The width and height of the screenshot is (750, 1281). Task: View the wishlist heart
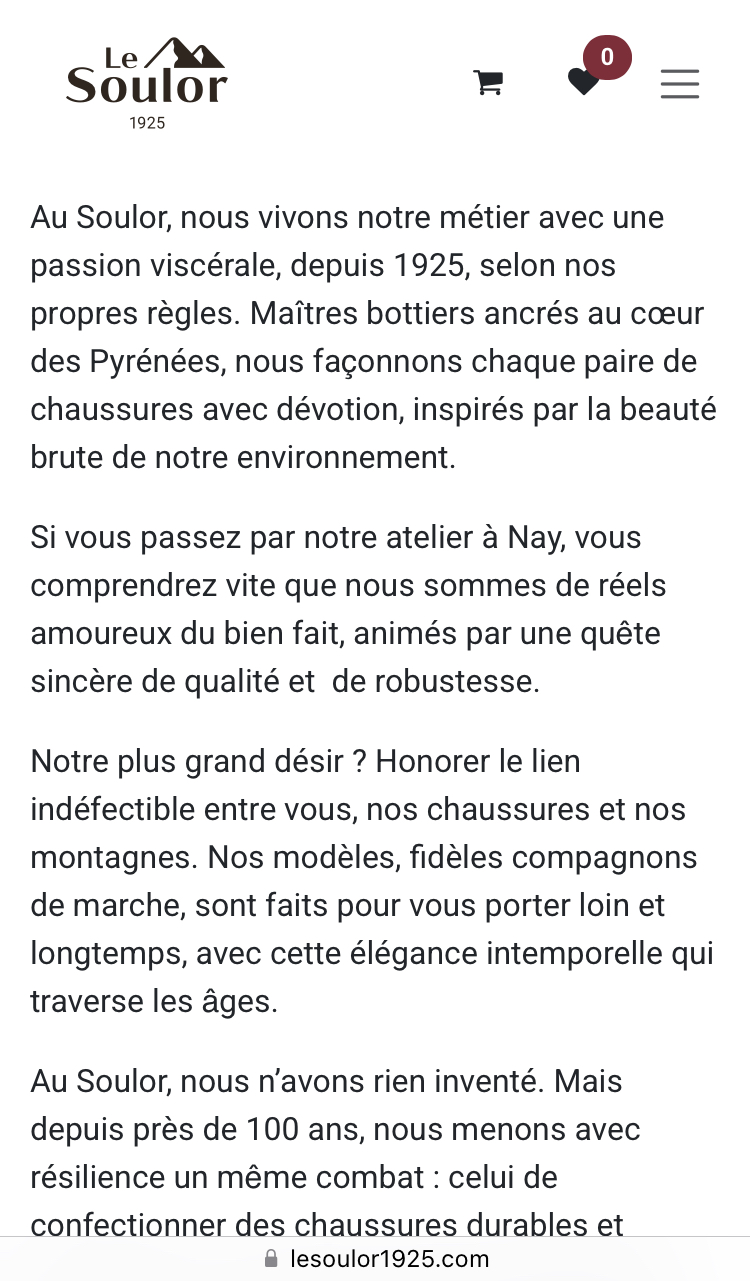pyautogui.click(x=584, y=81)
